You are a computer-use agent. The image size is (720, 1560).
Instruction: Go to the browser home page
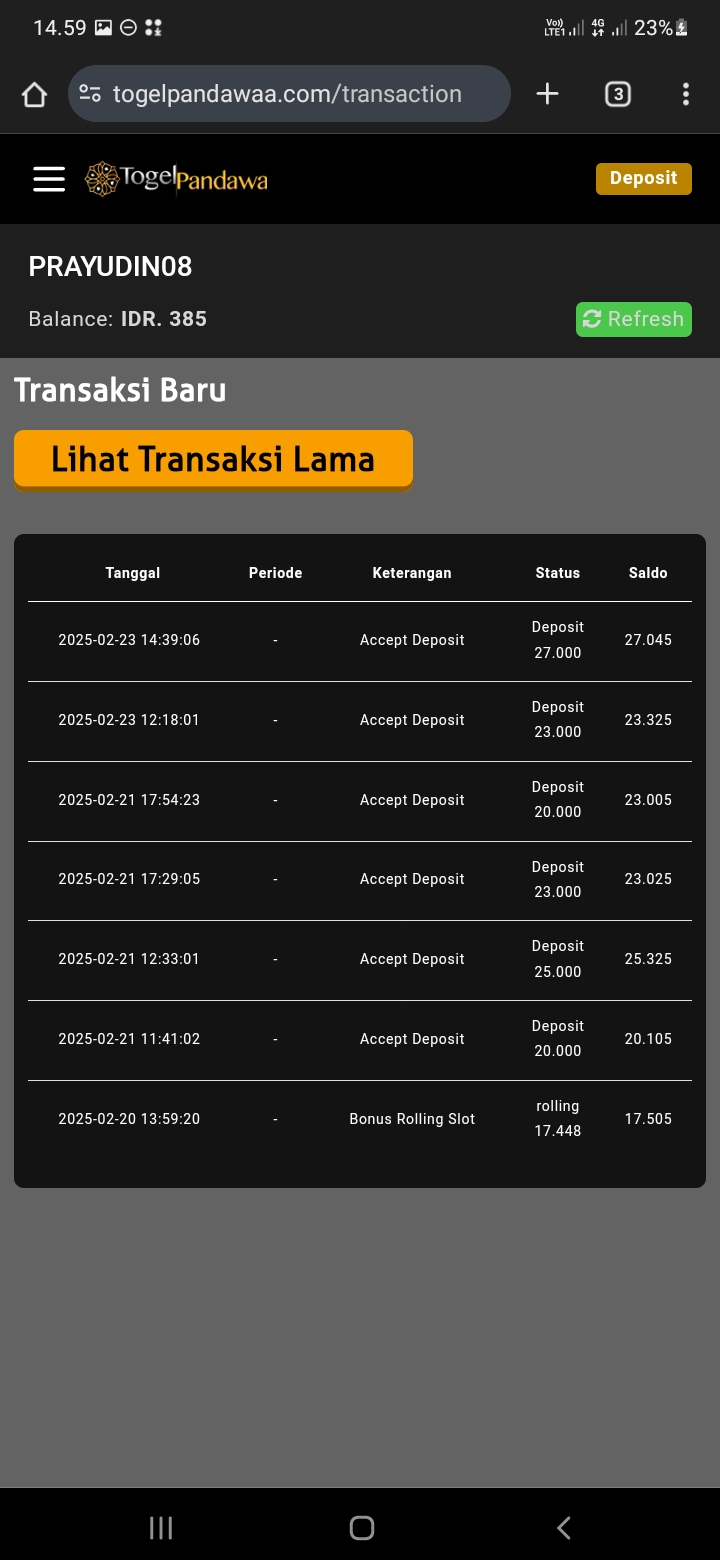[34, 94]
